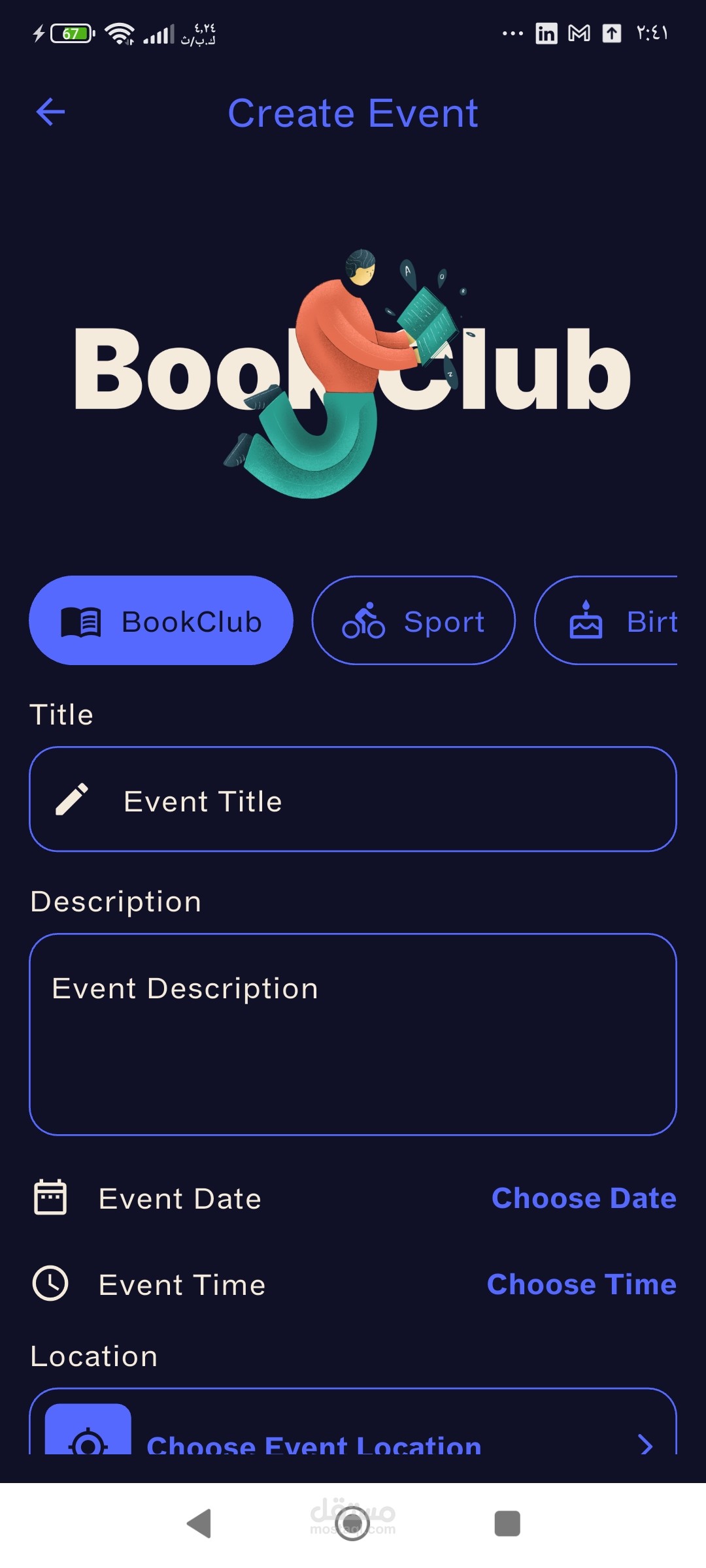This screenshot has height=1568, width=706.
Task: Choose the Sport event category
Action: click(x=414, y=621)
